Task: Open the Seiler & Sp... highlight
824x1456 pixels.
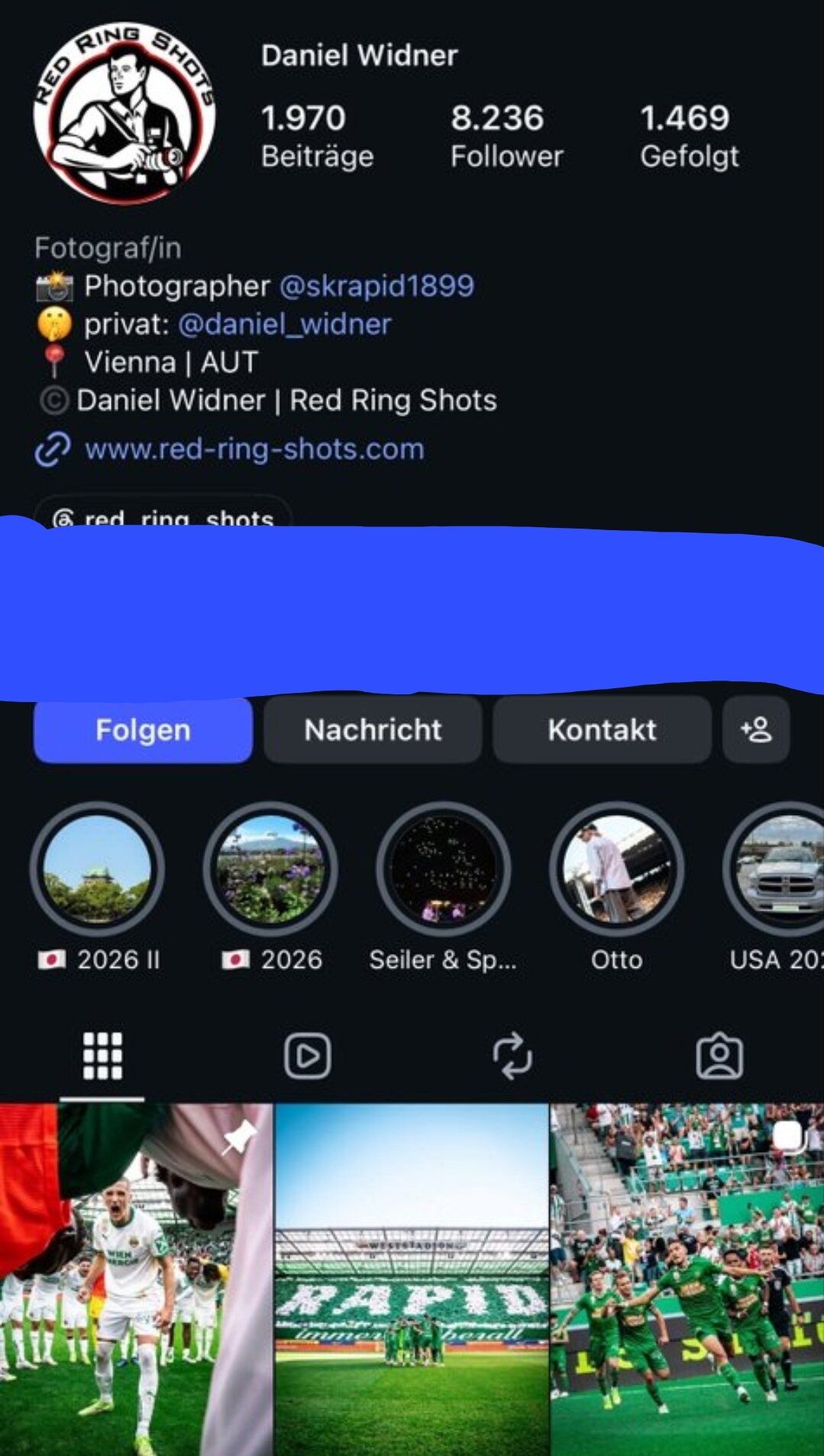Action: (443, 869)
